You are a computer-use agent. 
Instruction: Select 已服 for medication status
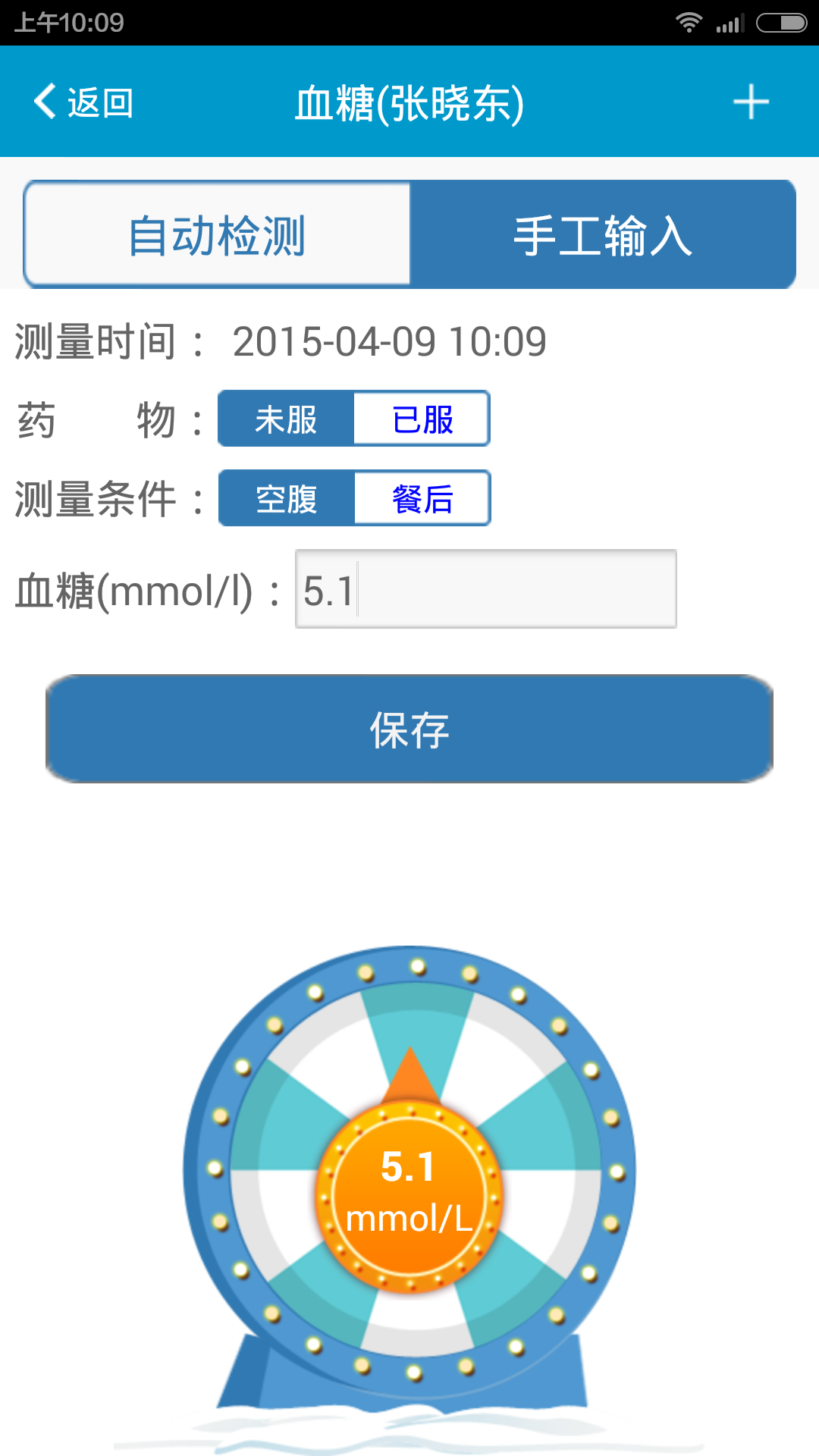(x=422, y=419)
